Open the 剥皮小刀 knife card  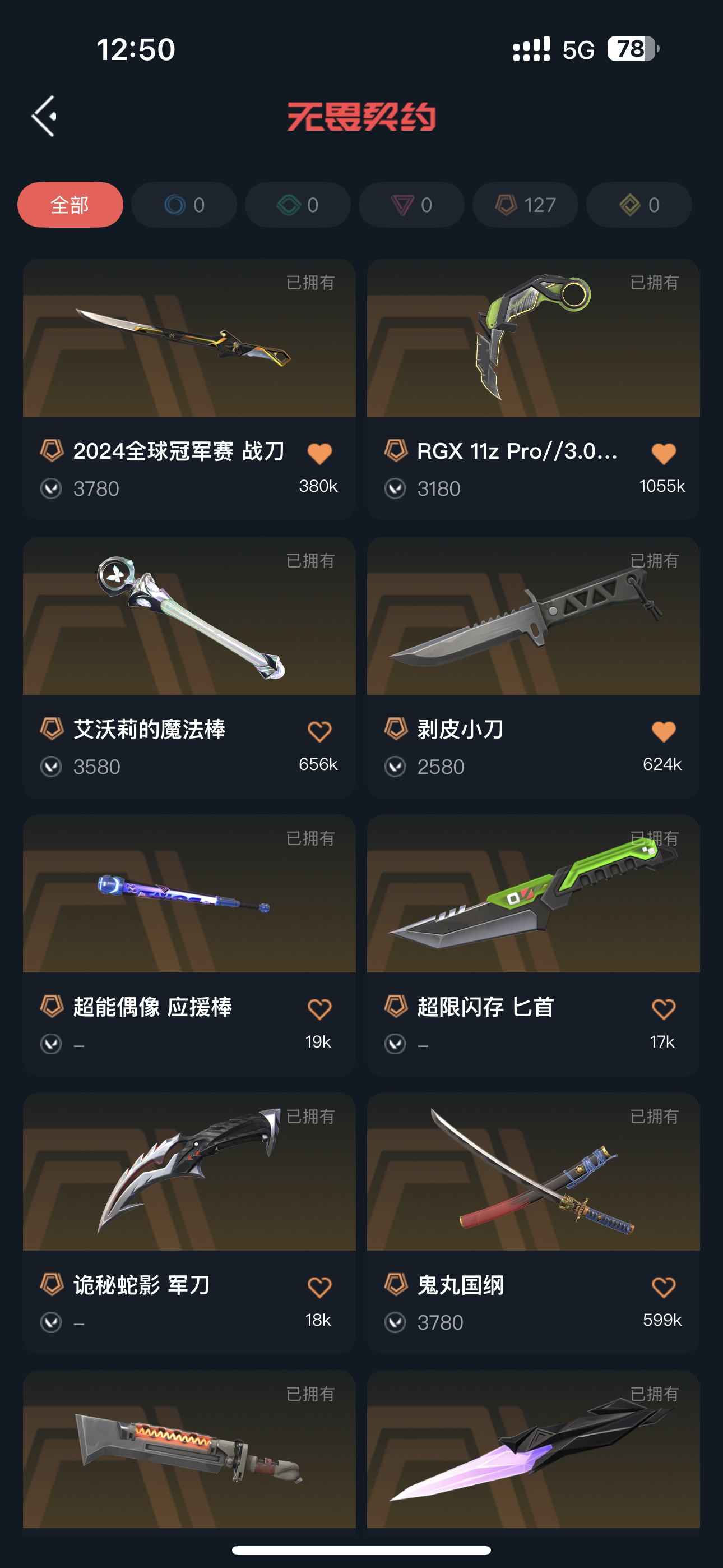tap(533, 616)
